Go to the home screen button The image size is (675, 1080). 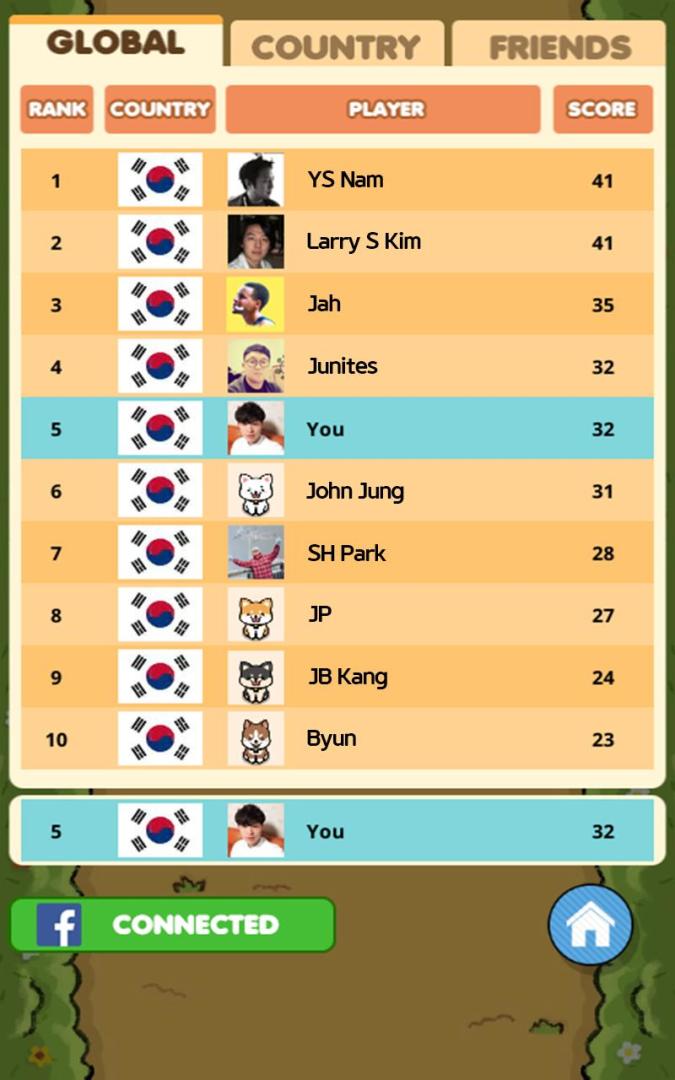coord(590,925)
